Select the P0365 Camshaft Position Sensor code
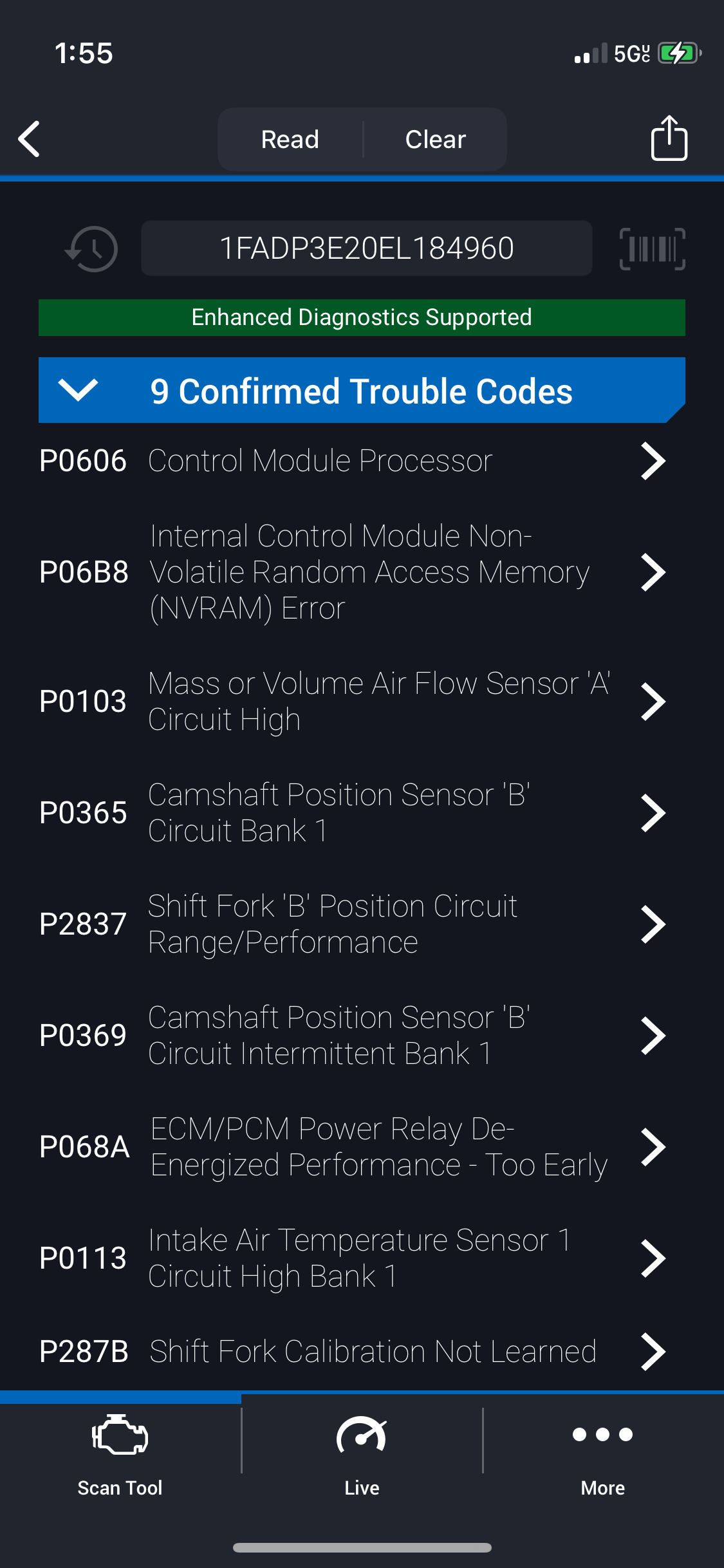The height and width of the screenshot is (1568, 724). (x=362, y=812)
